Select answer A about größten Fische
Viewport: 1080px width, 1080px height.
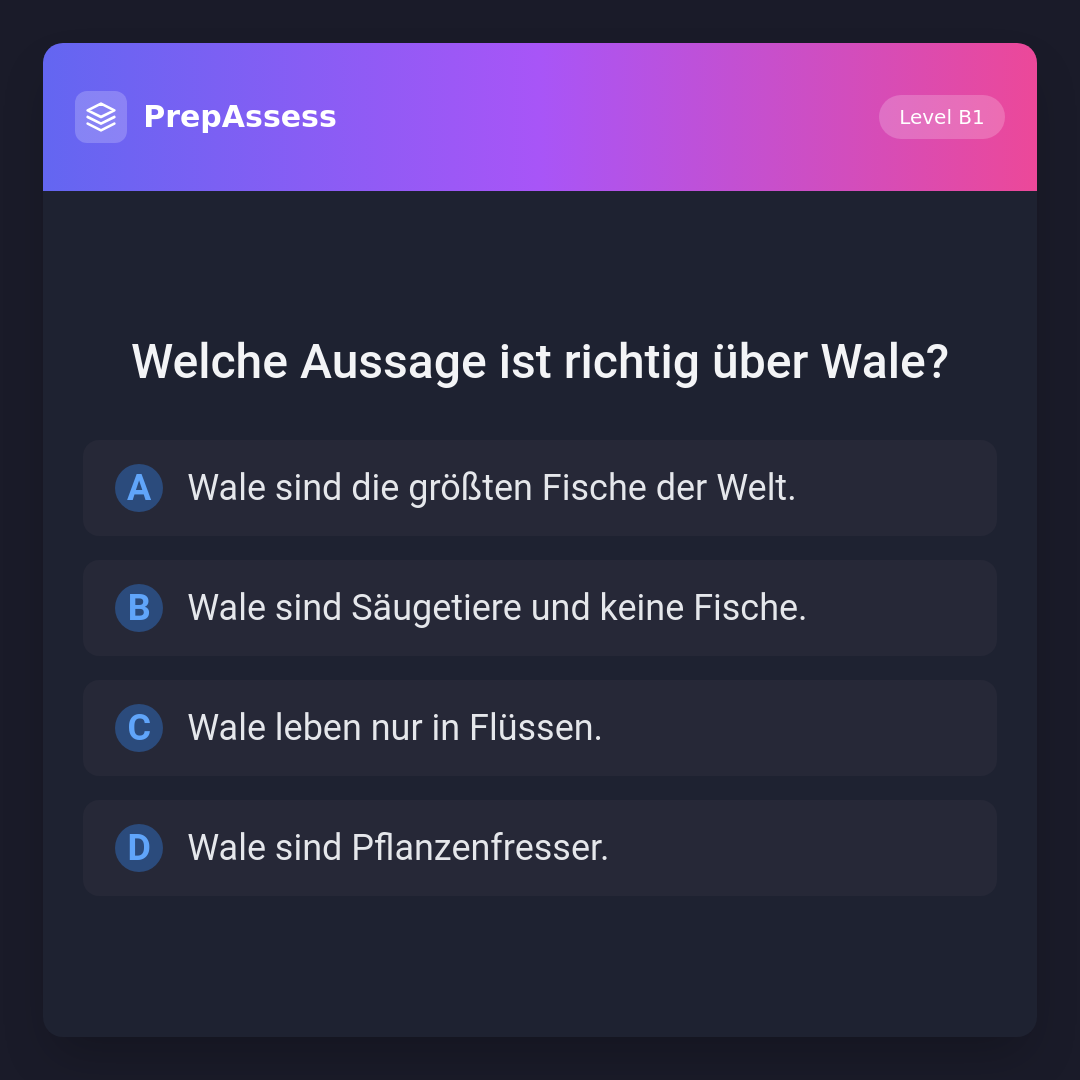pos(540,488)
